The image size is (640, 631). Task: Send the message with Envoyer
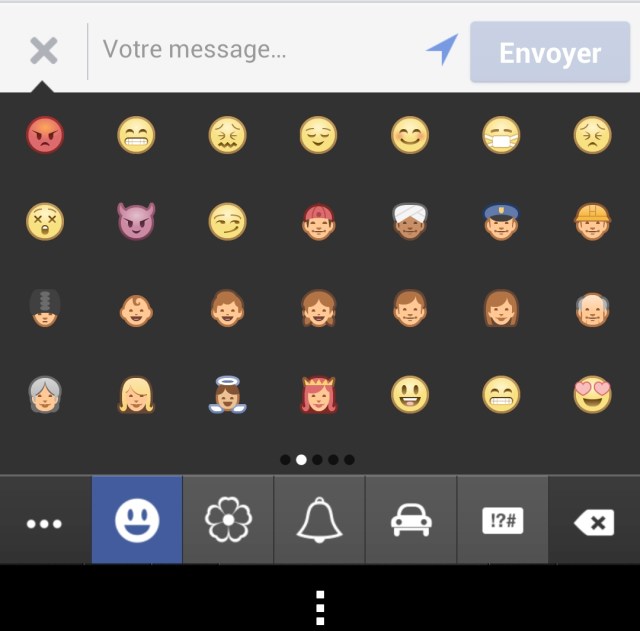tap(550, 53)
